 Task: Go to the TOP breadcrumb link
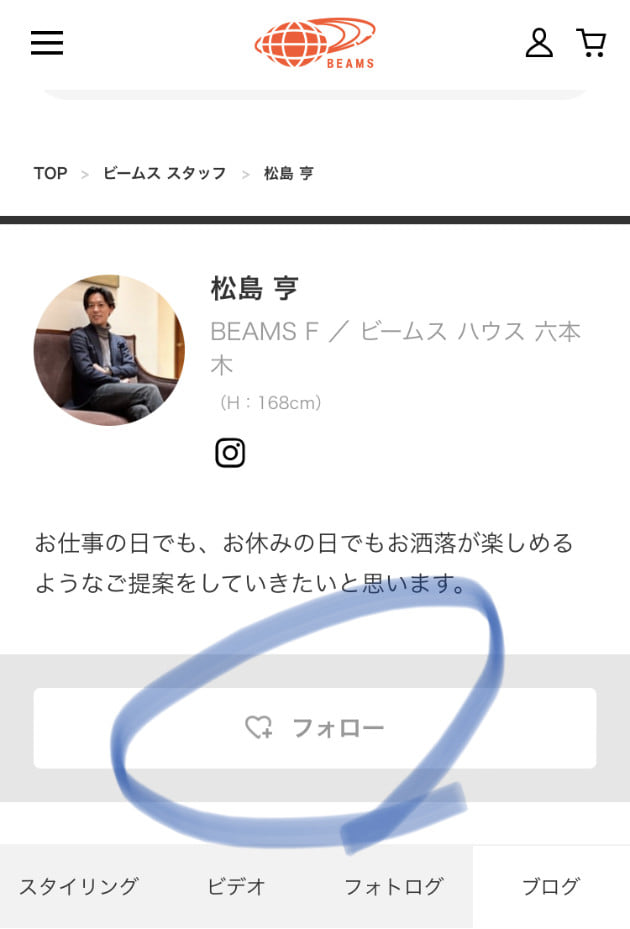click(50, 173)
